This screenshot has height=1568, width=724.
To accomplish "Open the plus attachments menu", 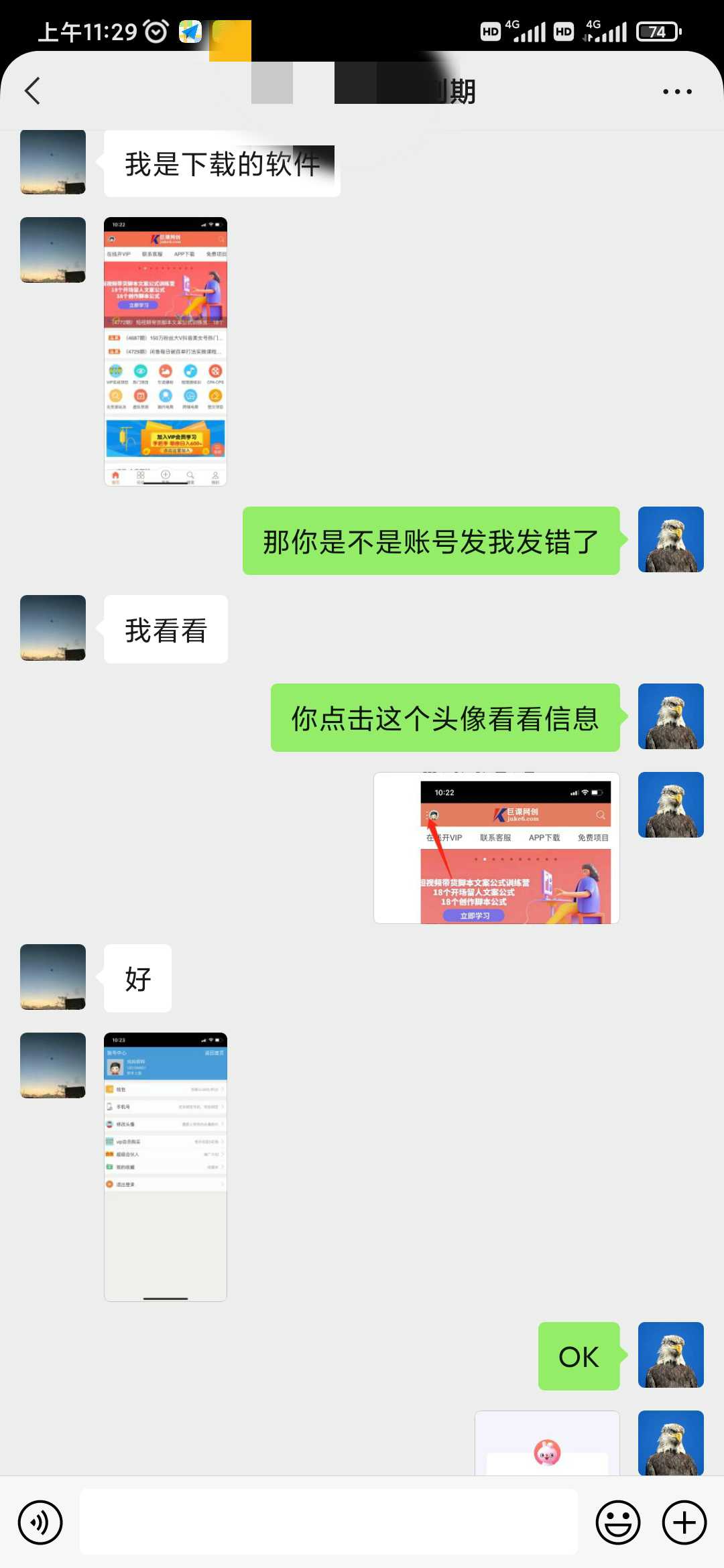I will click(684, 1522).
